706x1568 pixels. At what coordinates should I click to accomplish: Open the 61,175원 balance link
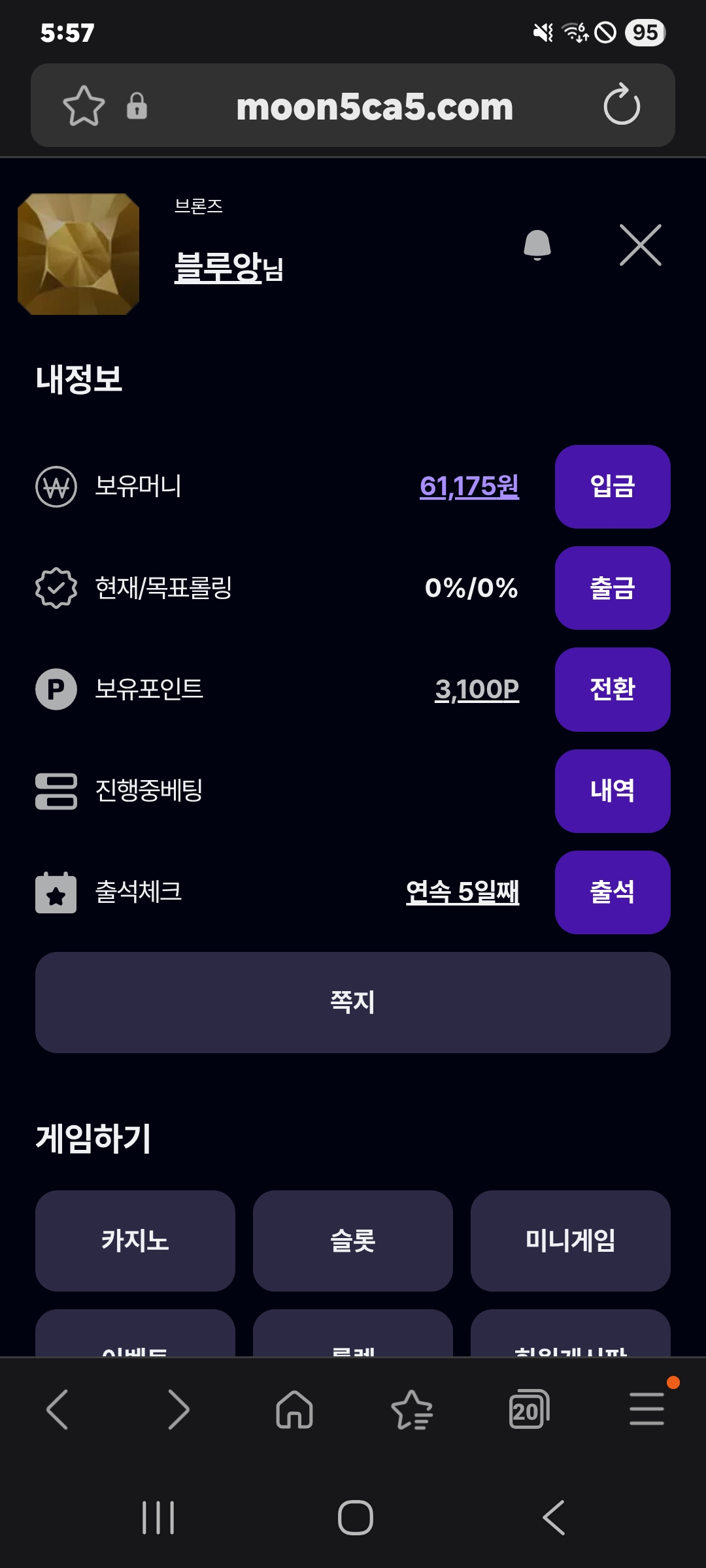pyautogui.click(x=469, y=487)
